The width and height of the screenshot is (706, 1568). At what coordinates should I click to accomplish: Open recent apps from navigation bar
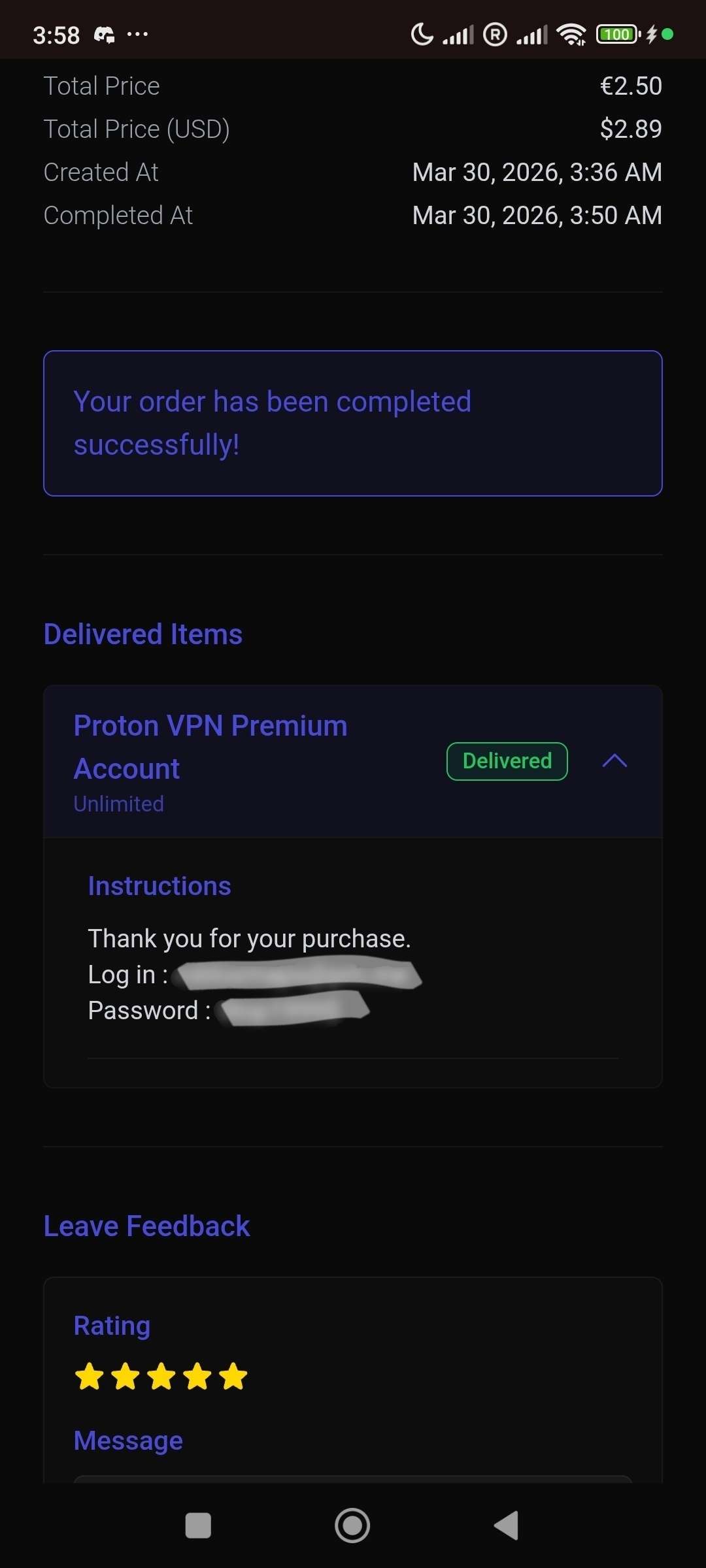coord(198,1526)
